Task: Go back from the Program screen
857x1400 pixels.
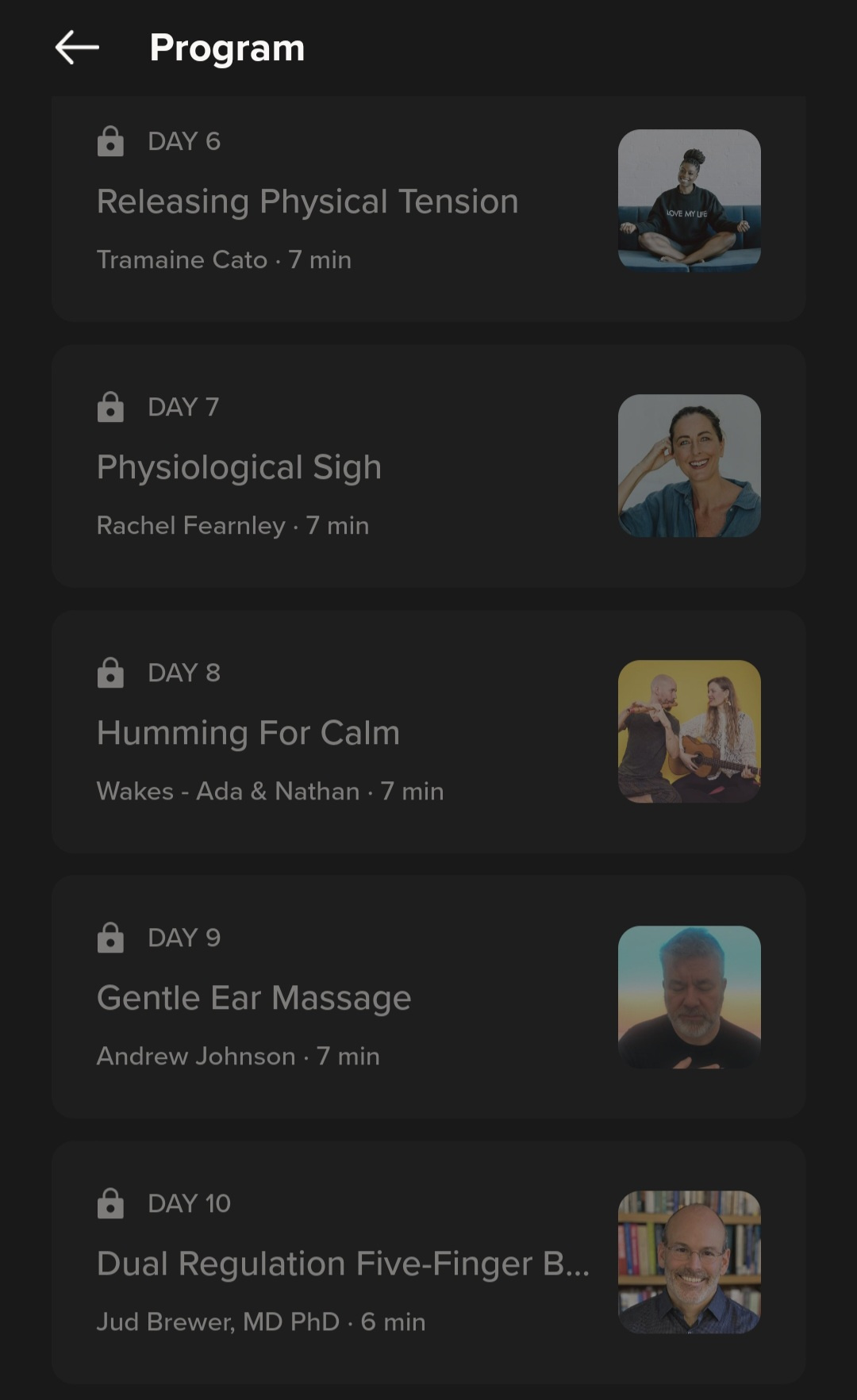Action: [x=77, y=48]
